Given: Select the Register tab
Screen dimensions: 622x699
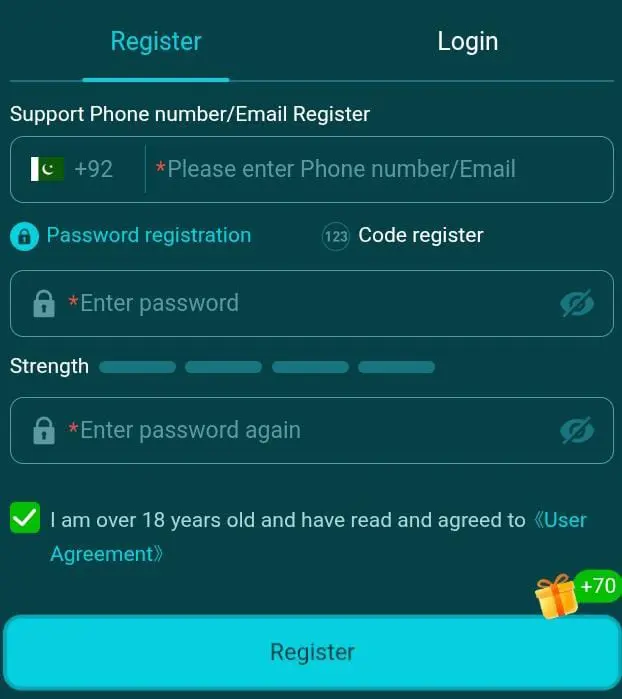Looking at the screenshot, I should 156,41.
